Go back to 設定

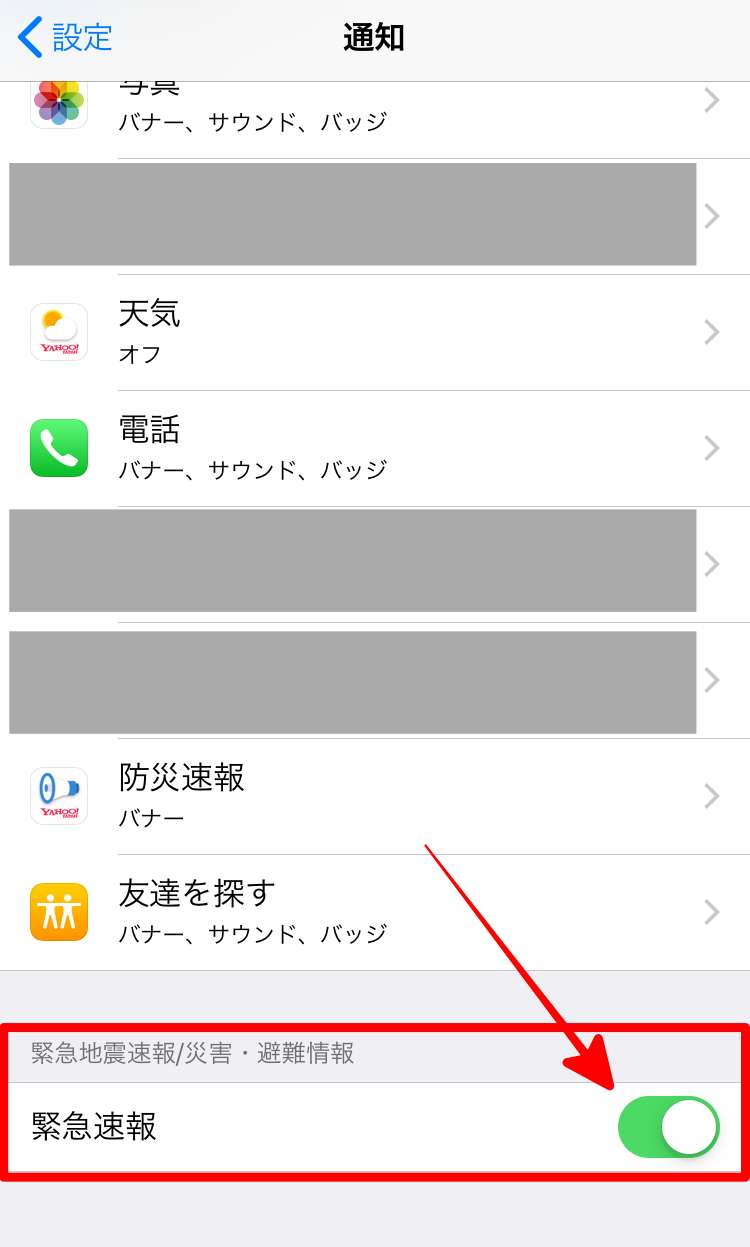66,38
